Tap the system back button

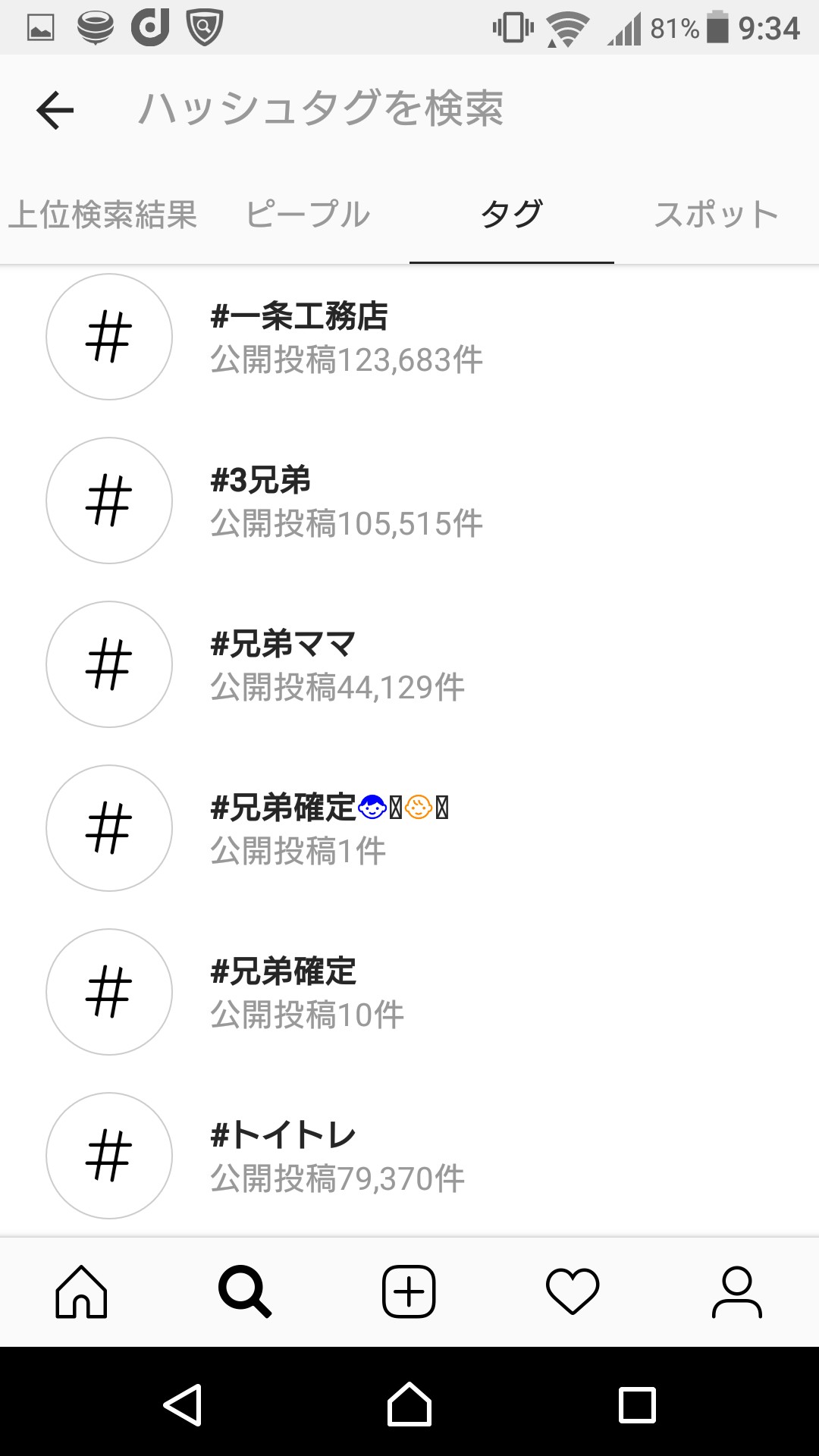[x=183, y=1405]
